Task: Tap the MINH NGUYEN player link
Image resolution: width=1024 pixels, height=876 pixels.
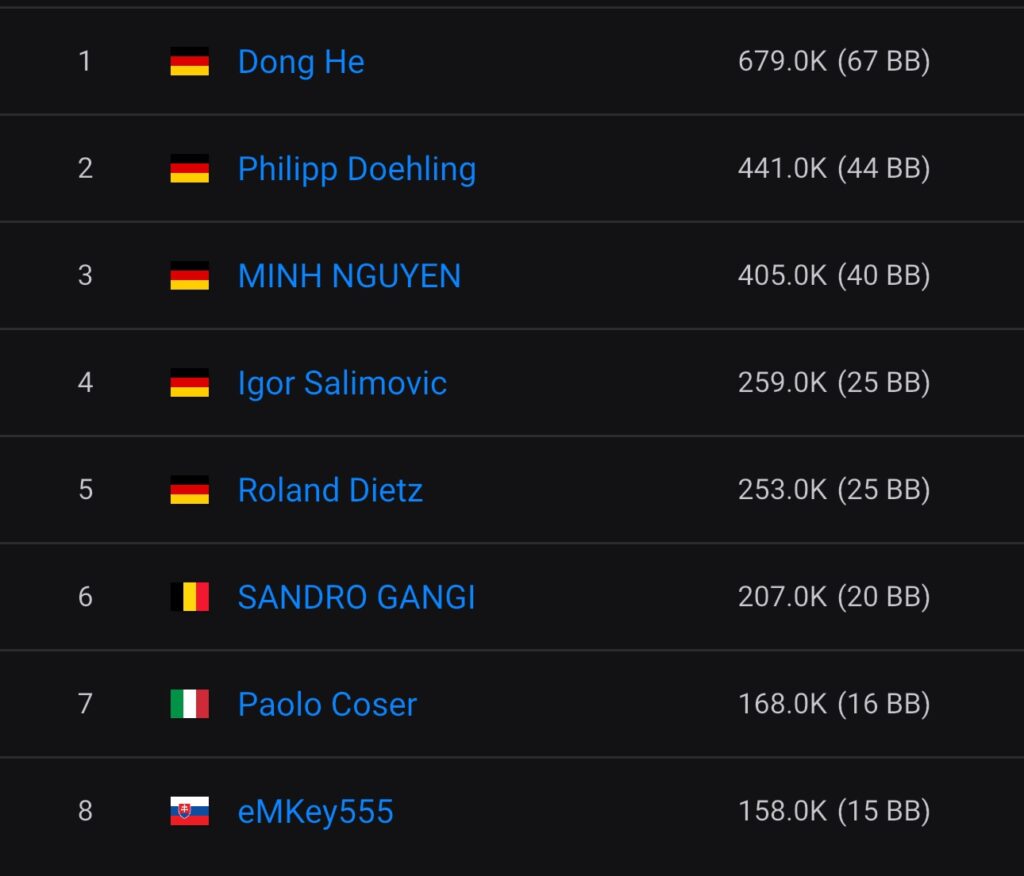Action: pyautogui.click(x=349, y=276)
